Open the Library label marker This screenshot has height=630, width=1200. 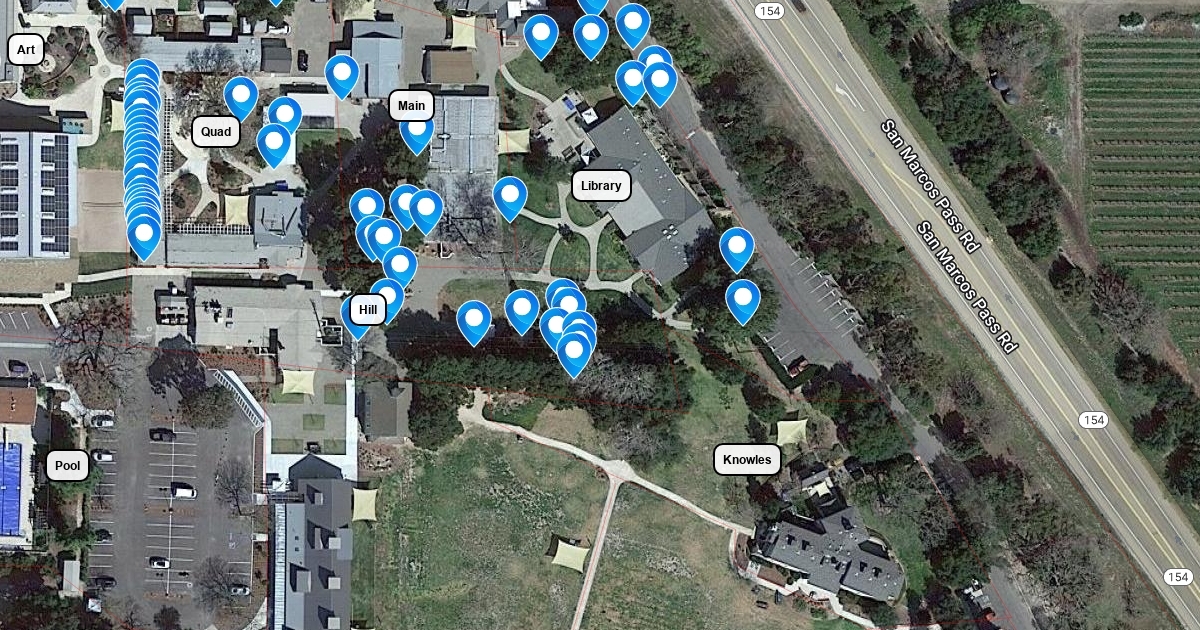click(x=601, y=185)
